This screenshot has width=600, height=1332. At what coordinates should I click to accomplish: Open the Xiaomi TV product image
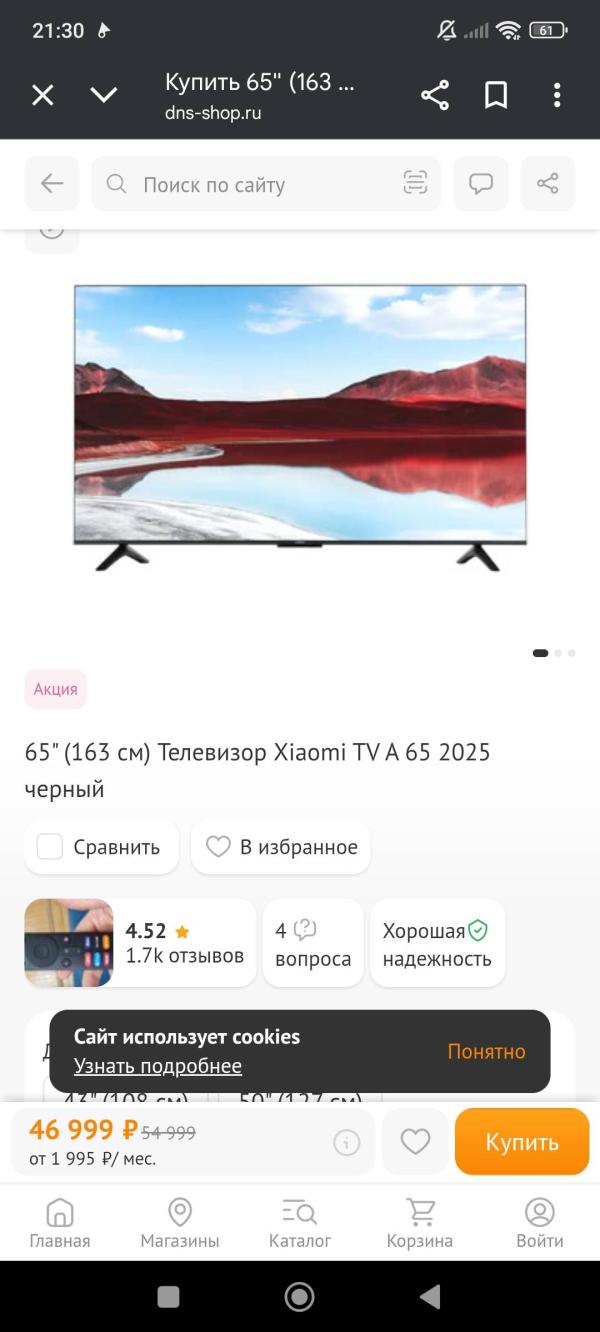coord(300,427)
